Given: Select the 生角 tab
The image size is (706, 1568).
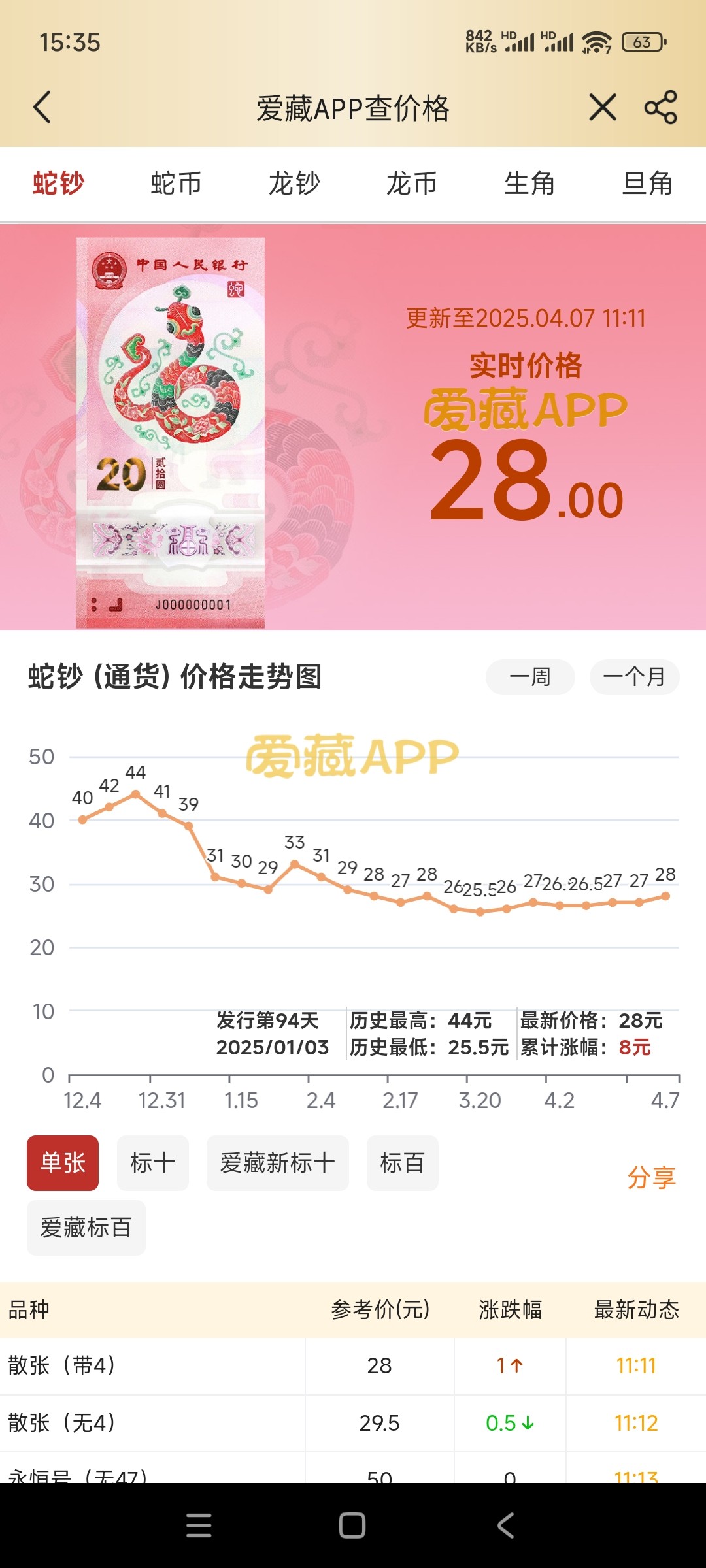Looking at the screenshot, I should [x=529, y=184].
